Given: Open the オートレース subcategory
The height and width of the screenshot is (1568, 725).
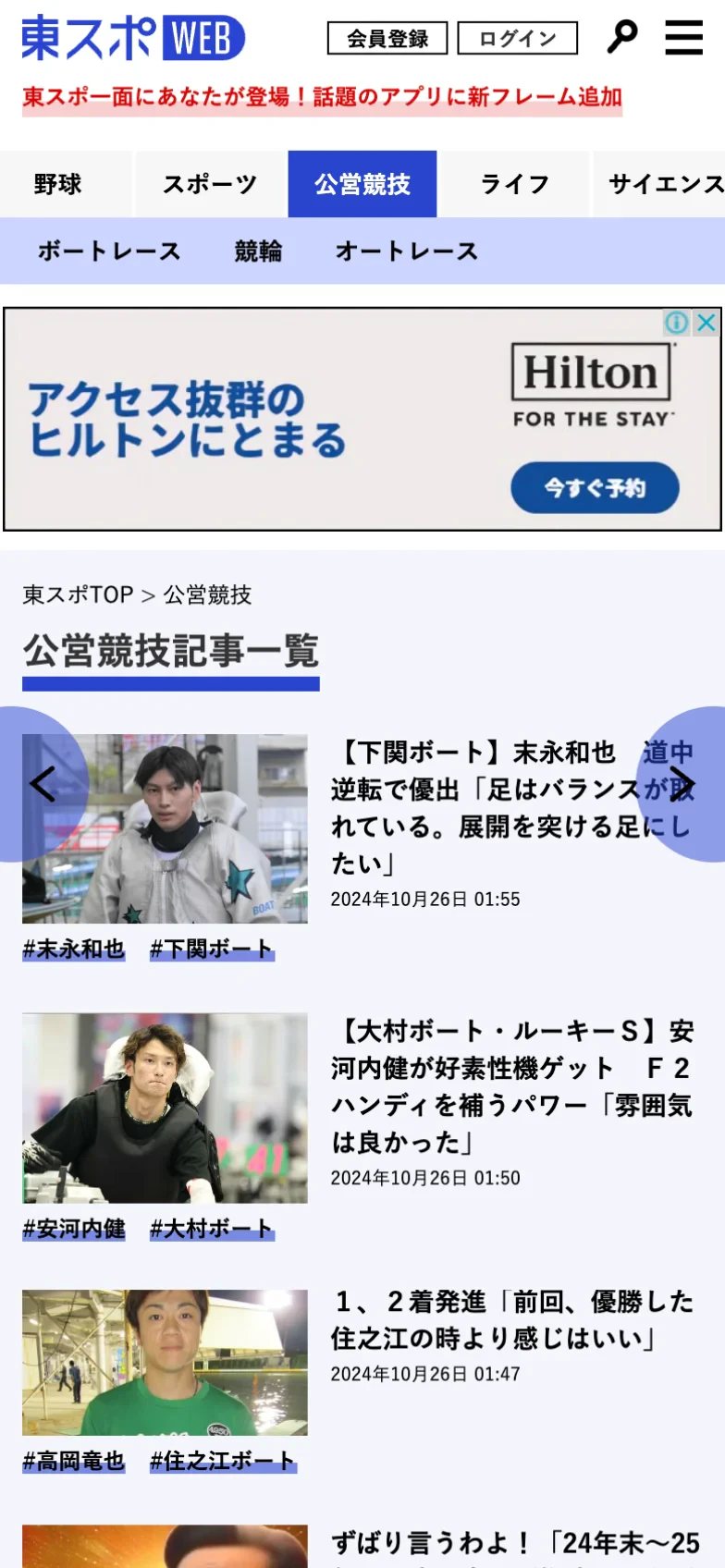Looking at the screenshot, I should click(x=407, y=251).
